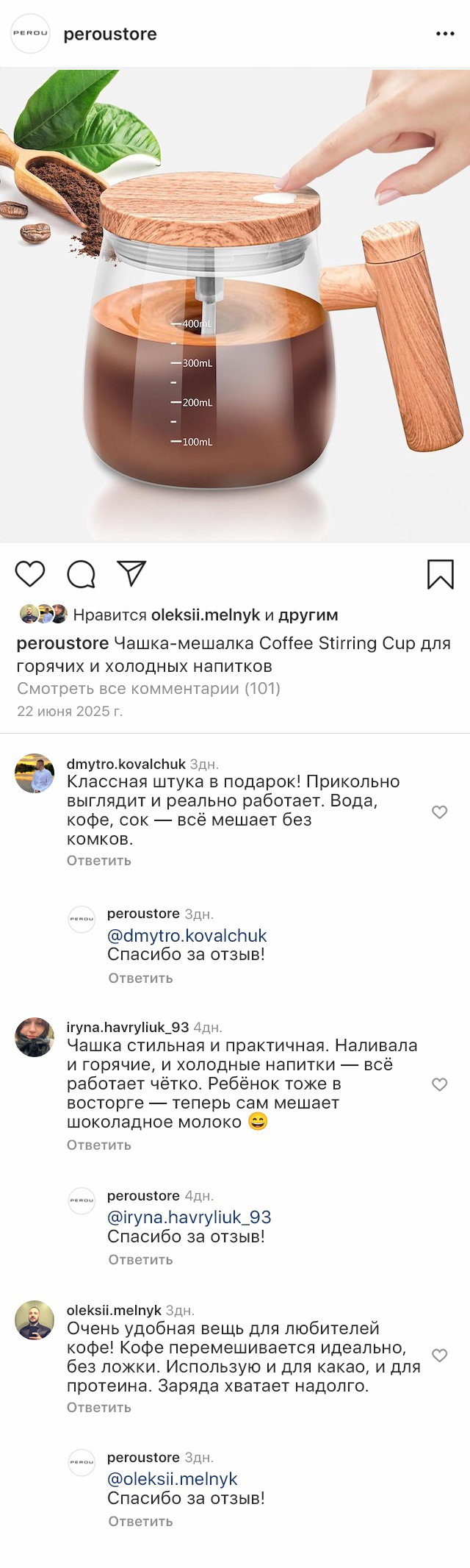Open comments via the speech bubble icon

[x=82, y=574]
